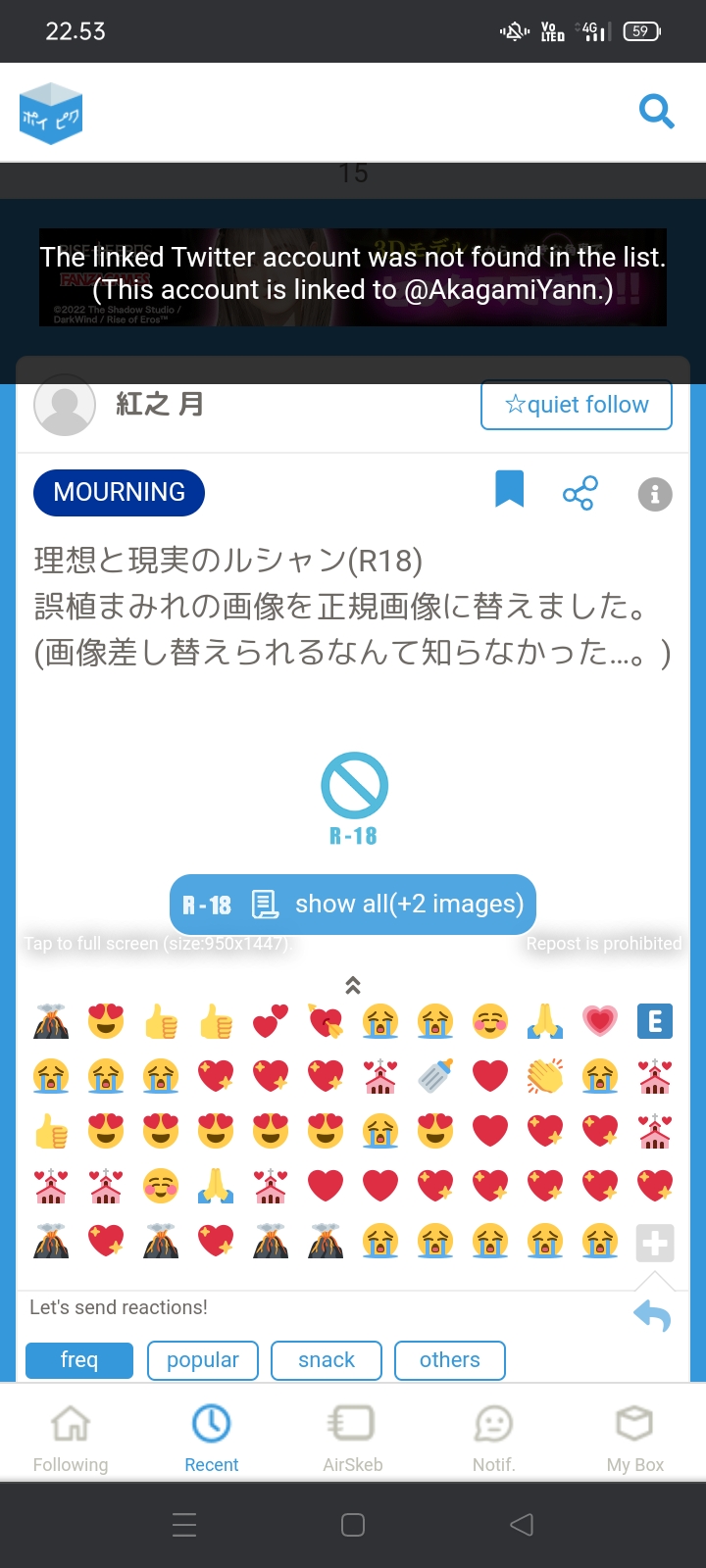Select the popular reactions chip
This screenshot has height=1568, width=706.
coord(203,1360)
